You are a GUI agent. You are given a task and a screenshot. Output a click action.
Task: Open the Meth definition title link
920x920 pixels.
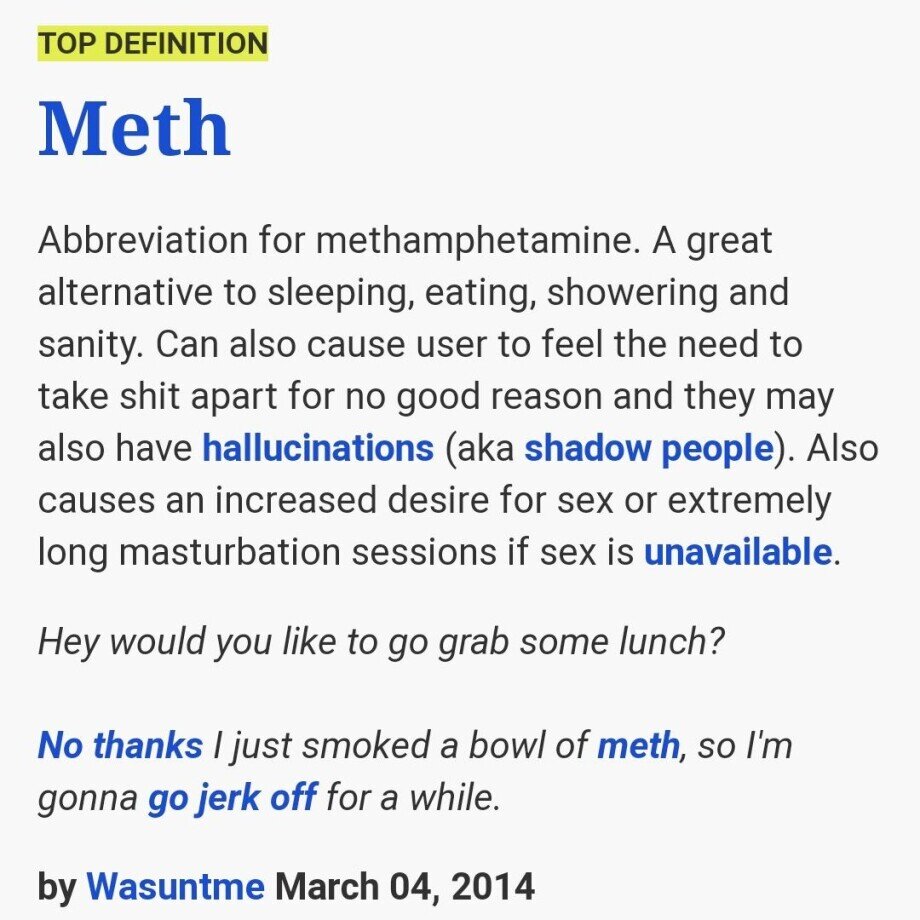pyautogui.click(x=135, y=129)
